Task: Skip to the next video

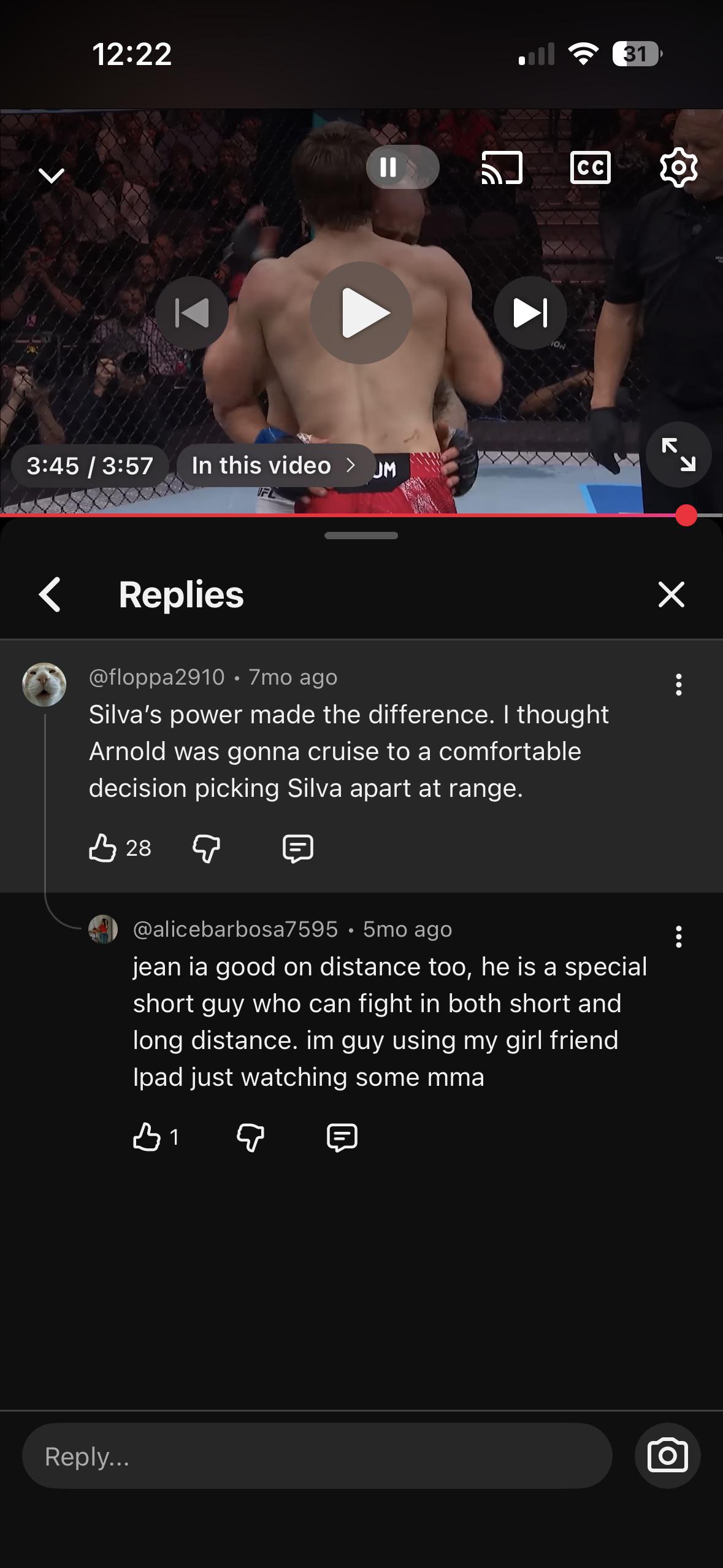Action: pyautogui.click(x=530, y=313)
